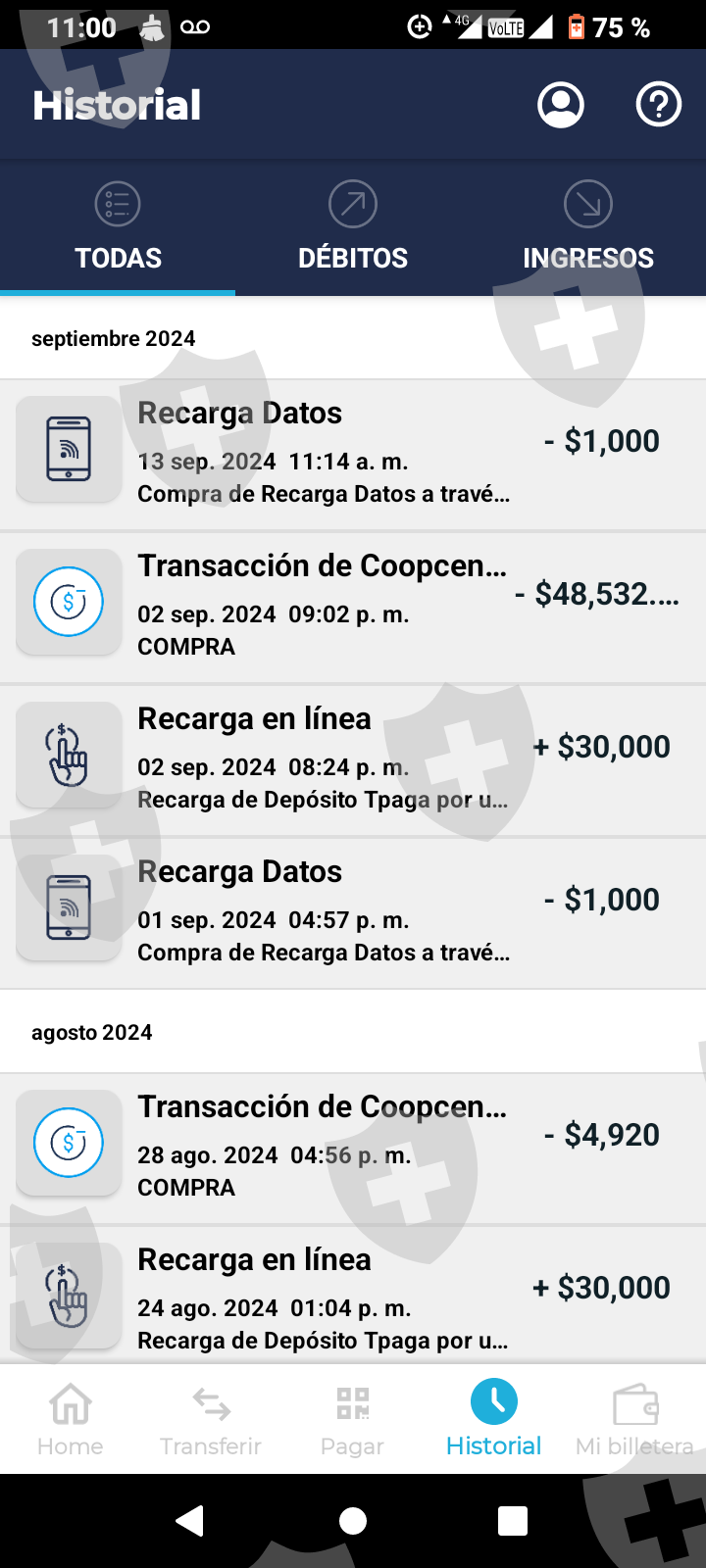This screenshot has height=1568, width=706.
Task: Tap the system back button
Action: click(x=189, y=1521)
